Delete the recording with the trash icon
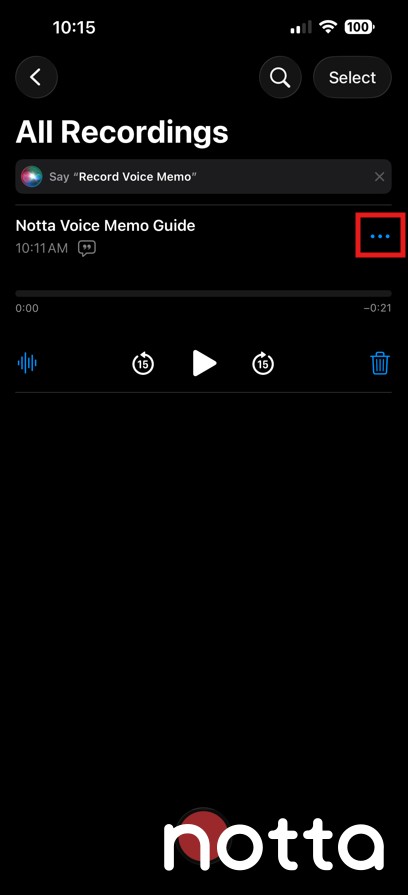The image size is (408, 895). pos(380,363)
